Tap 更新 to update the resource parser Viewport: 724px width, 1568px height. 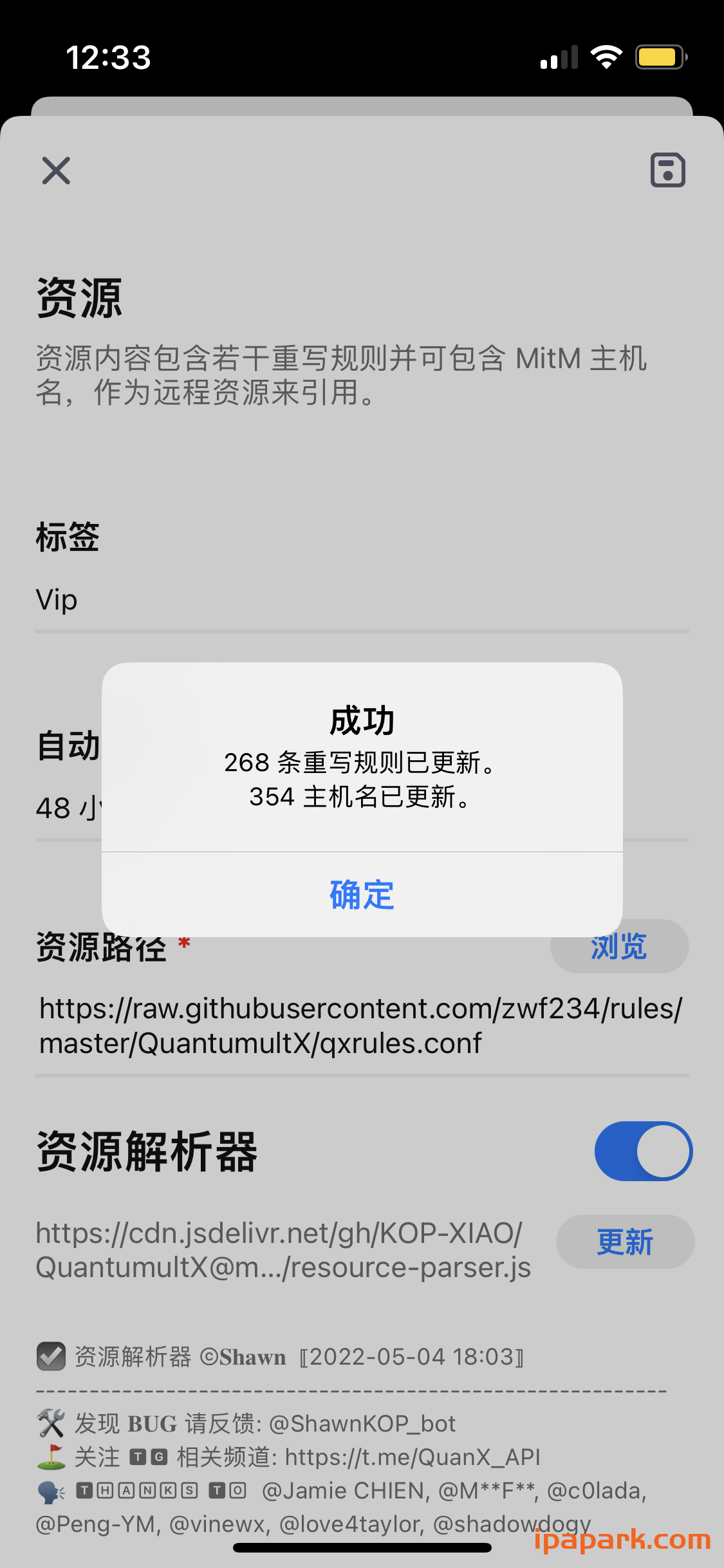click(625, 1241)
